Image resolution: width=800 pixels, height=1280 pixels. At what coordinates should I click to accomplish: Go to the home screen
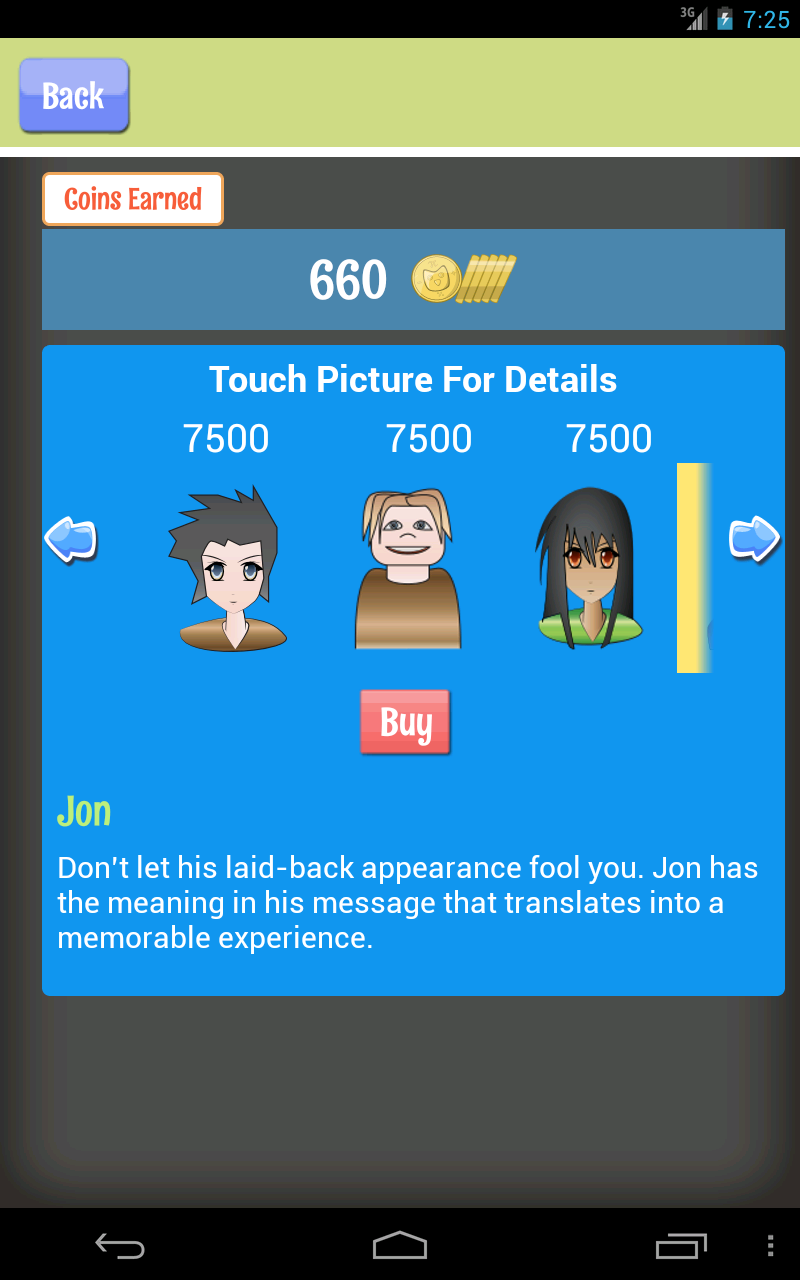pyautogui.click(x=400, y=1245)
